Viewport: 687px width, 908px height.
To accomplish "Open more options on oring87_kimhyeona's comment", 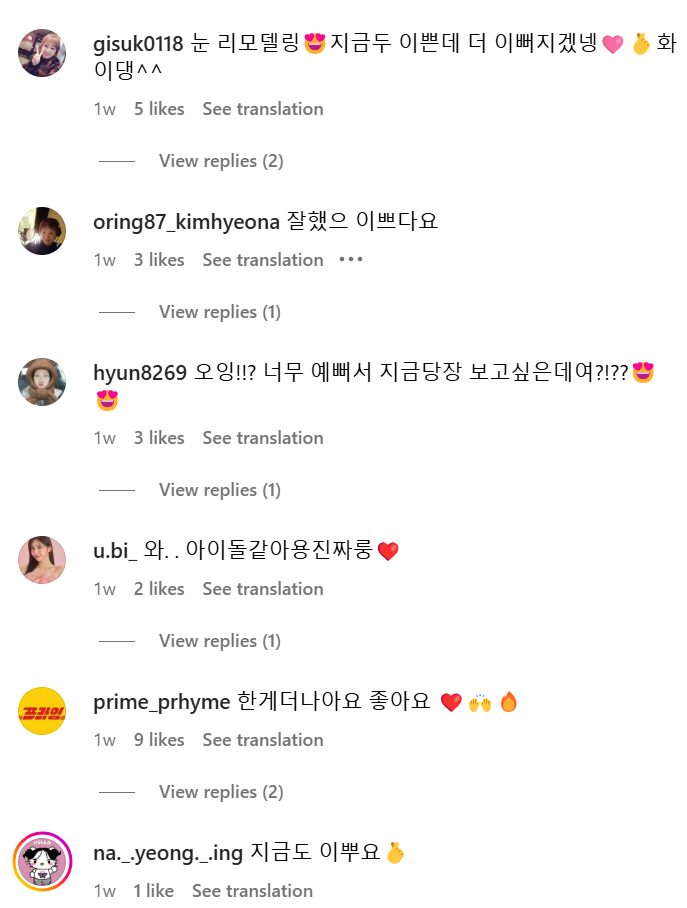I will point(350,260).
